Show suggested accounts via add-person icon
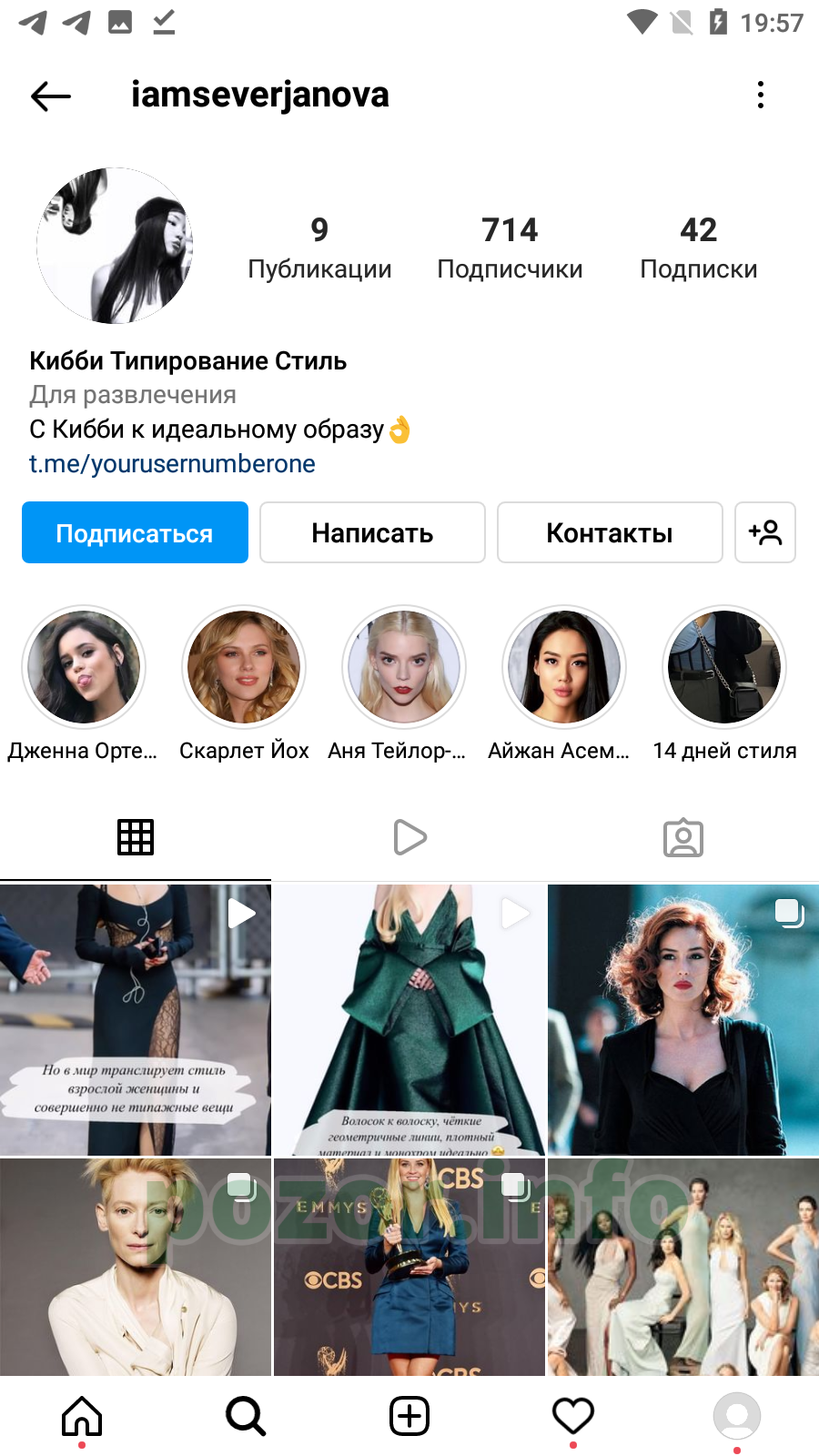The width and height of the screenshot is (819, 1456). [x=765, y=532]
